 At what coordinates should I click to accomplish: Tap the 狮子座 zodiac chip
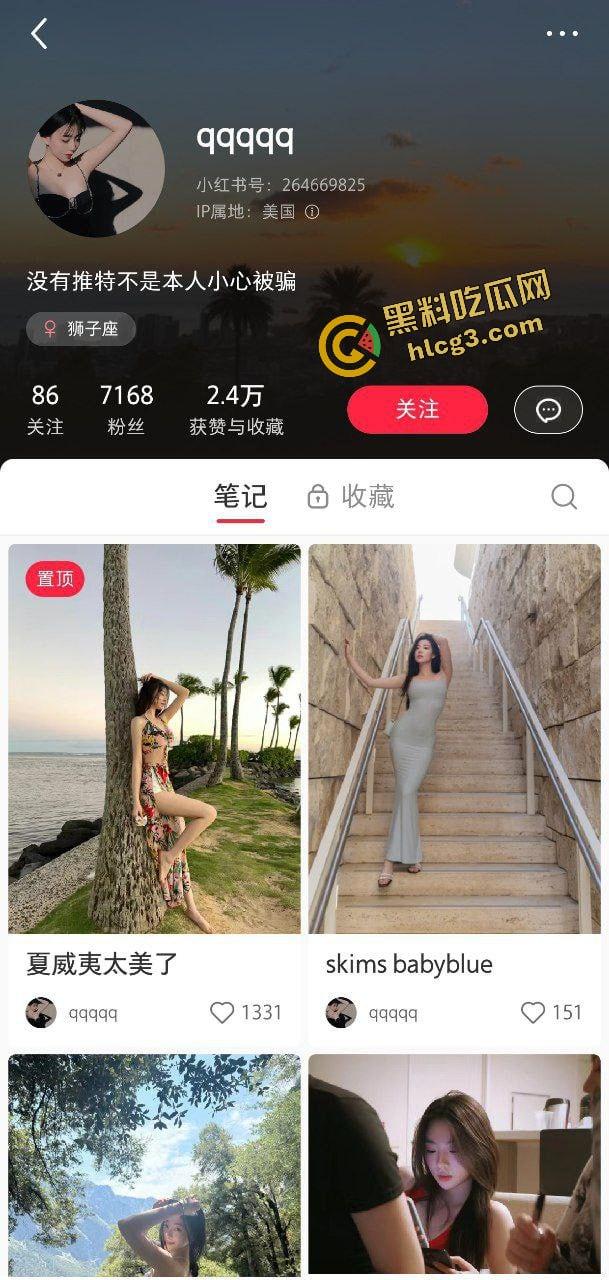pos(81,328)
